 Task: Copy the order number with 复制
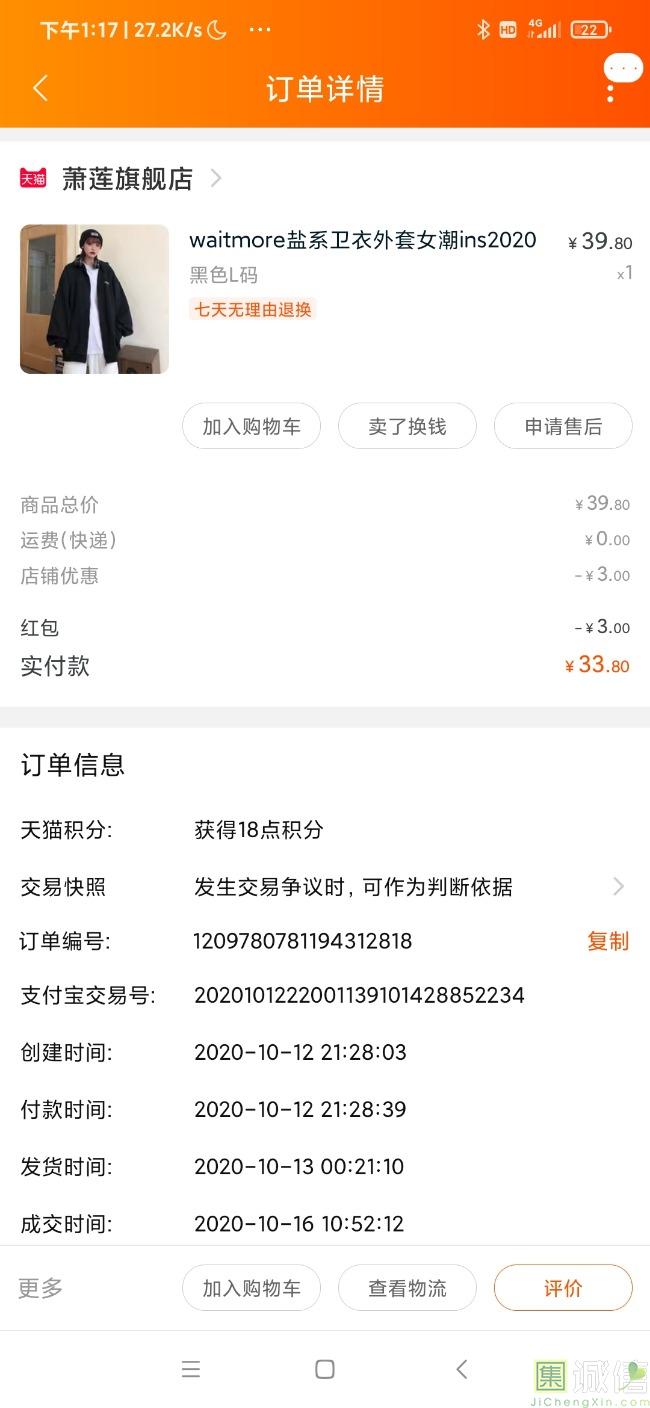(x=607, y=941)
